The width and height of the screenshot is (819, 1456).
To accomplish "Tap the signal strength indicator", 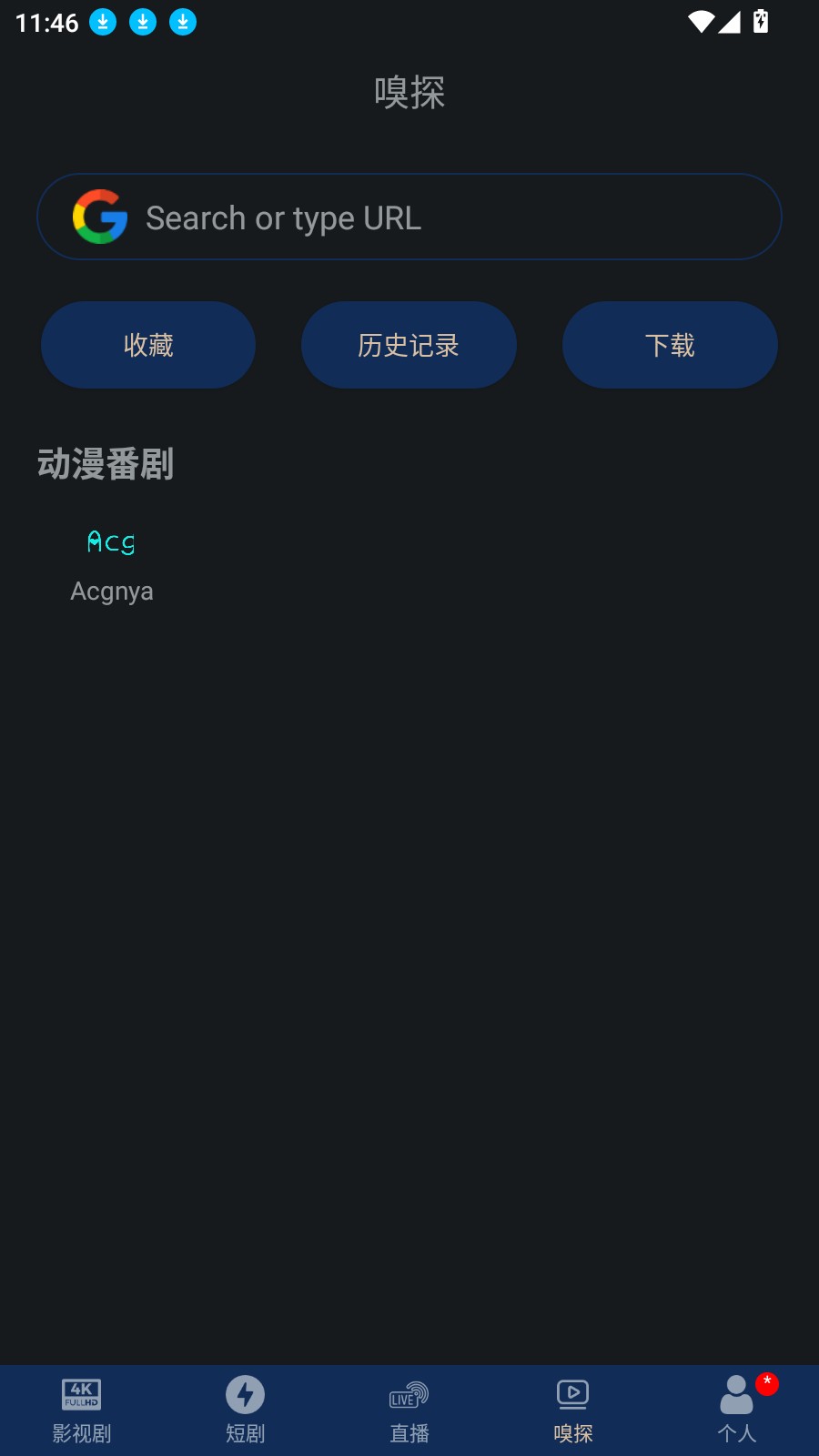I will click(x=730, y=22).
